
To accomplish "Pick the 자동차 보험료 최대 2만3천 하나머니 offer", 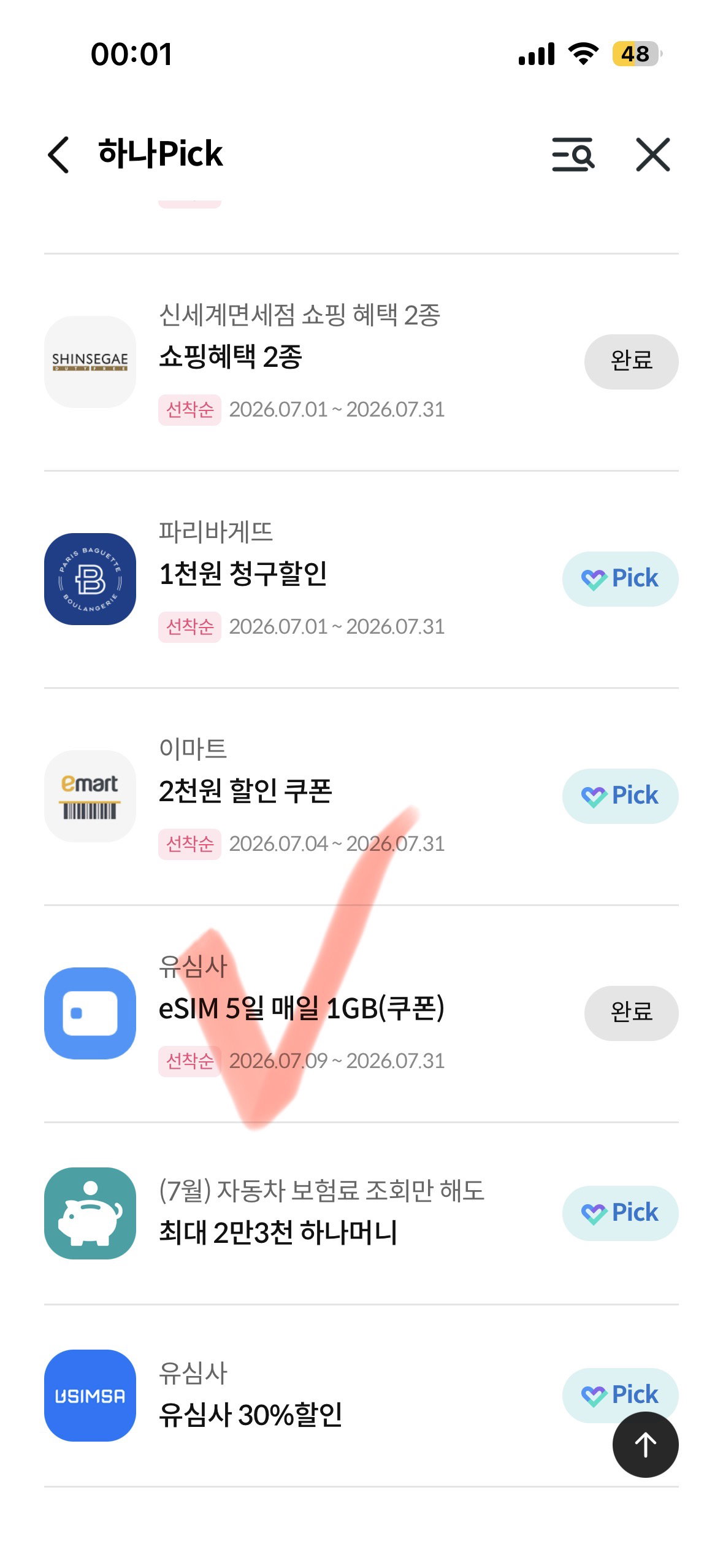I will tap(620, 1213).
